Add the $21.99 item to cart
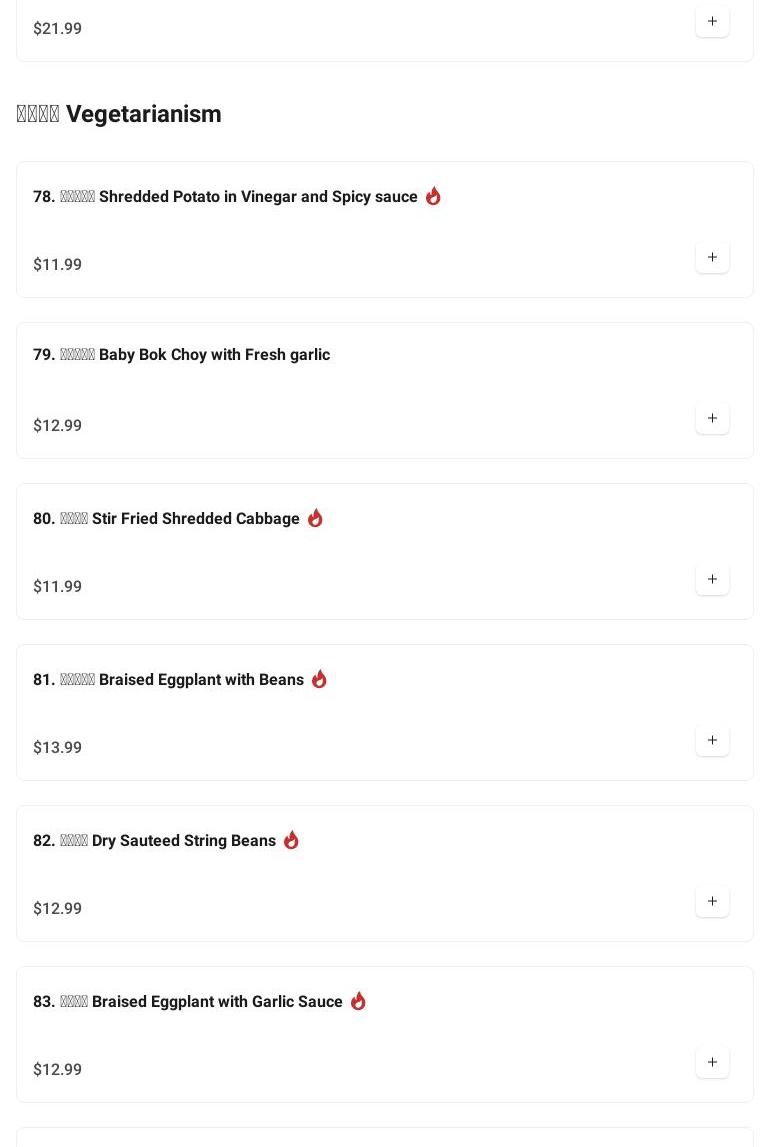Screen dimensions: 770x1147 (x=712, y=21)
